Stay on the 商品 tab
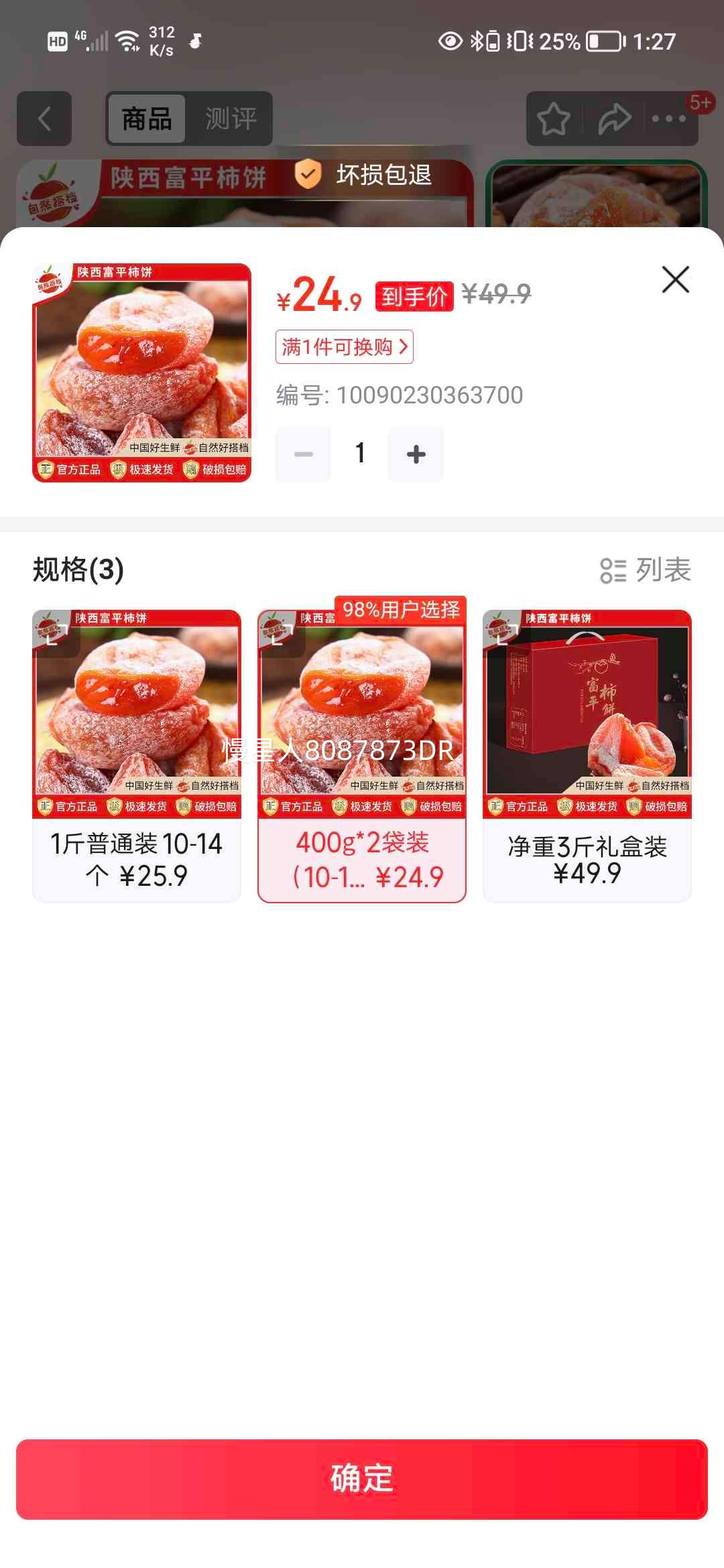Image resolution: width=724 pixels, height=1568 pixels. (x=147, y=118)
